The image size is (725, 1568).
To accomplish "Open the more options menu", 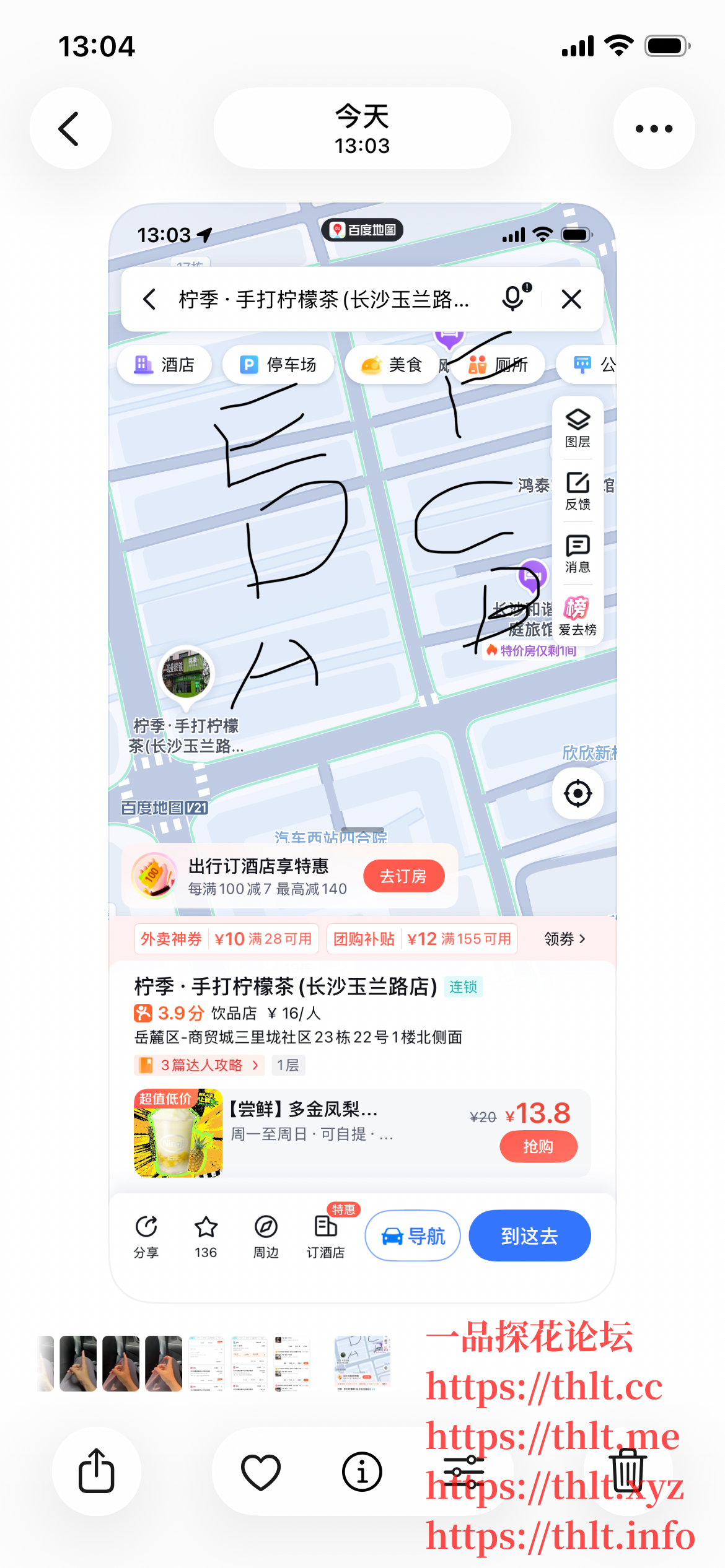I will tap(654, 129).
